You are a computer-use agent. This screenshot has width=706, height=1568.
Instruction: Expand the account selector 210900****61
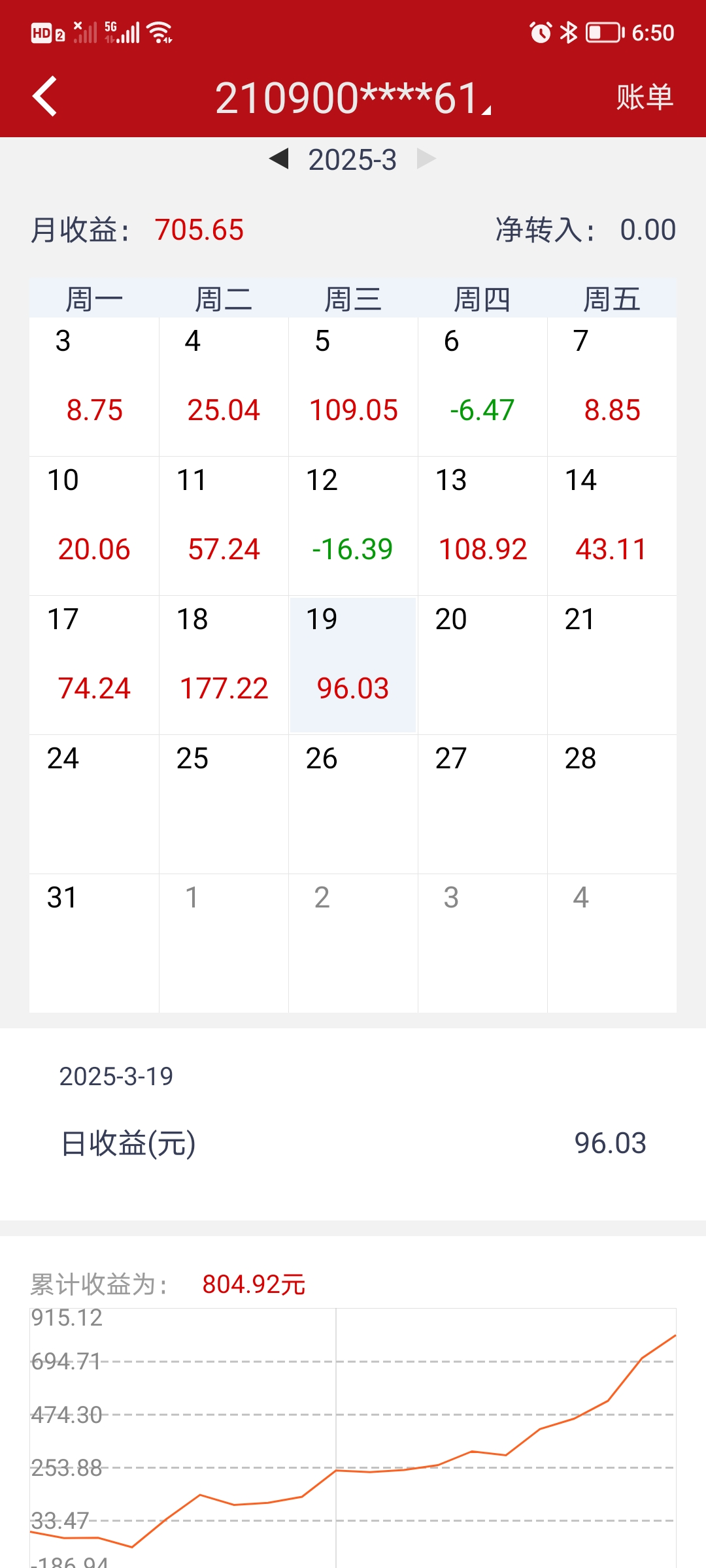point(353,98)
